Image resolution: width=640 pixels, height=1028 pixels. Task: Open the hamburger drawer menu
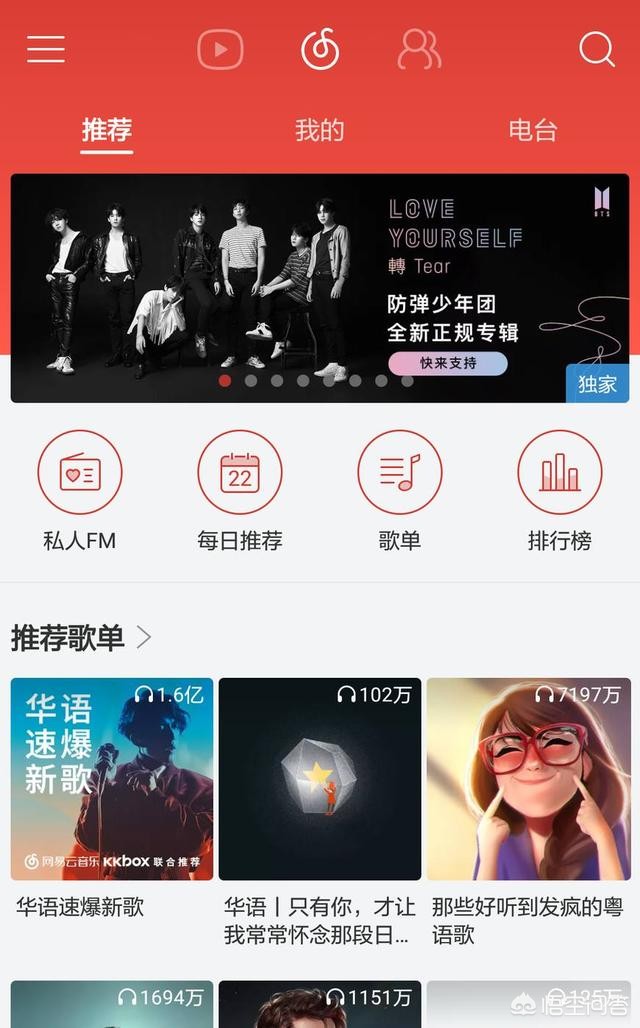pos(46,49)
